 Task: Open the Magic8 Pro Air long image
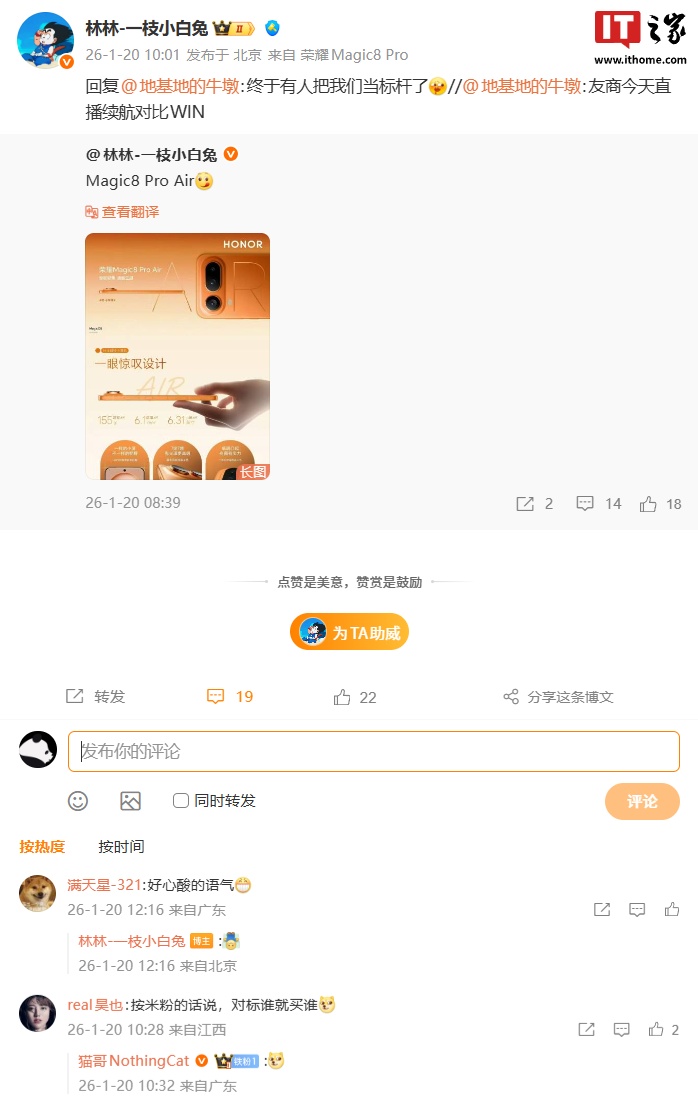(x=177, y=356)
